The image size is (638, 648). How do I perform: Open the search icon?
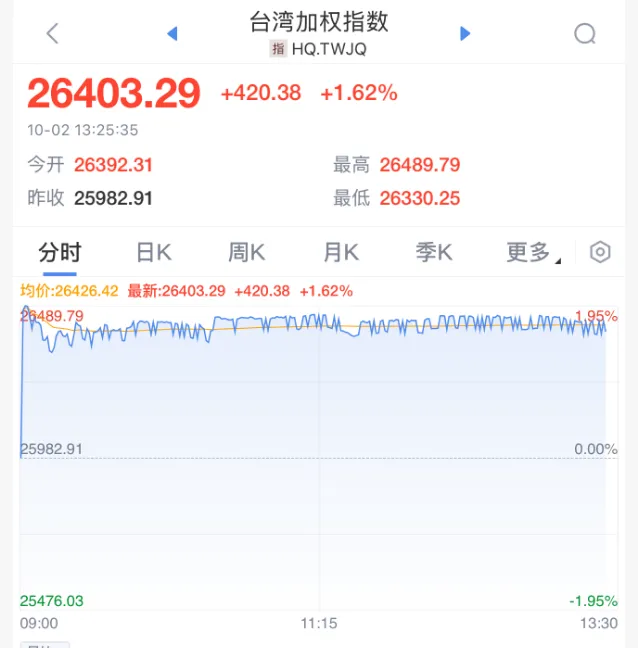585,33
